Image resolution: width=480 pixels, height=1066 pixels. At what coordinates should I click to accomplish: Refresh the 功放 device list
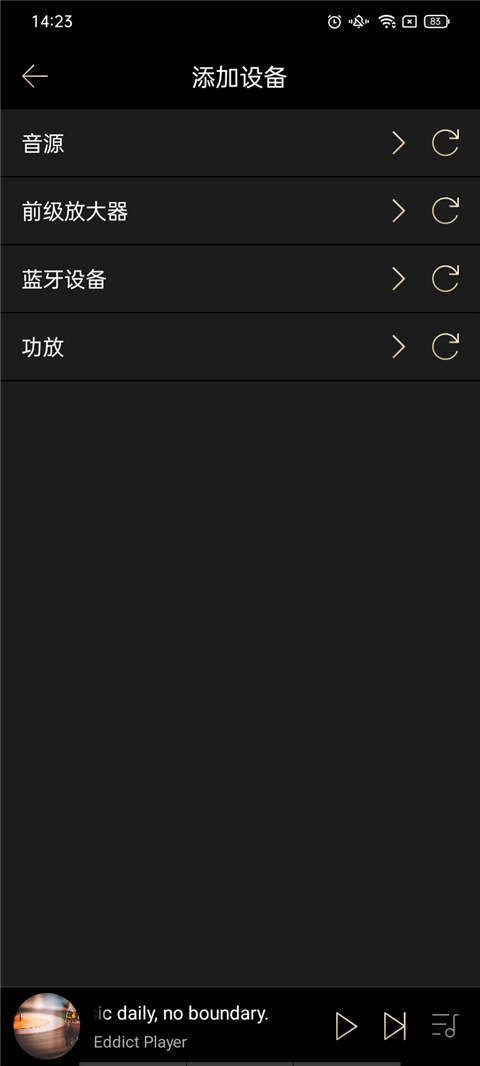(446, 347)
